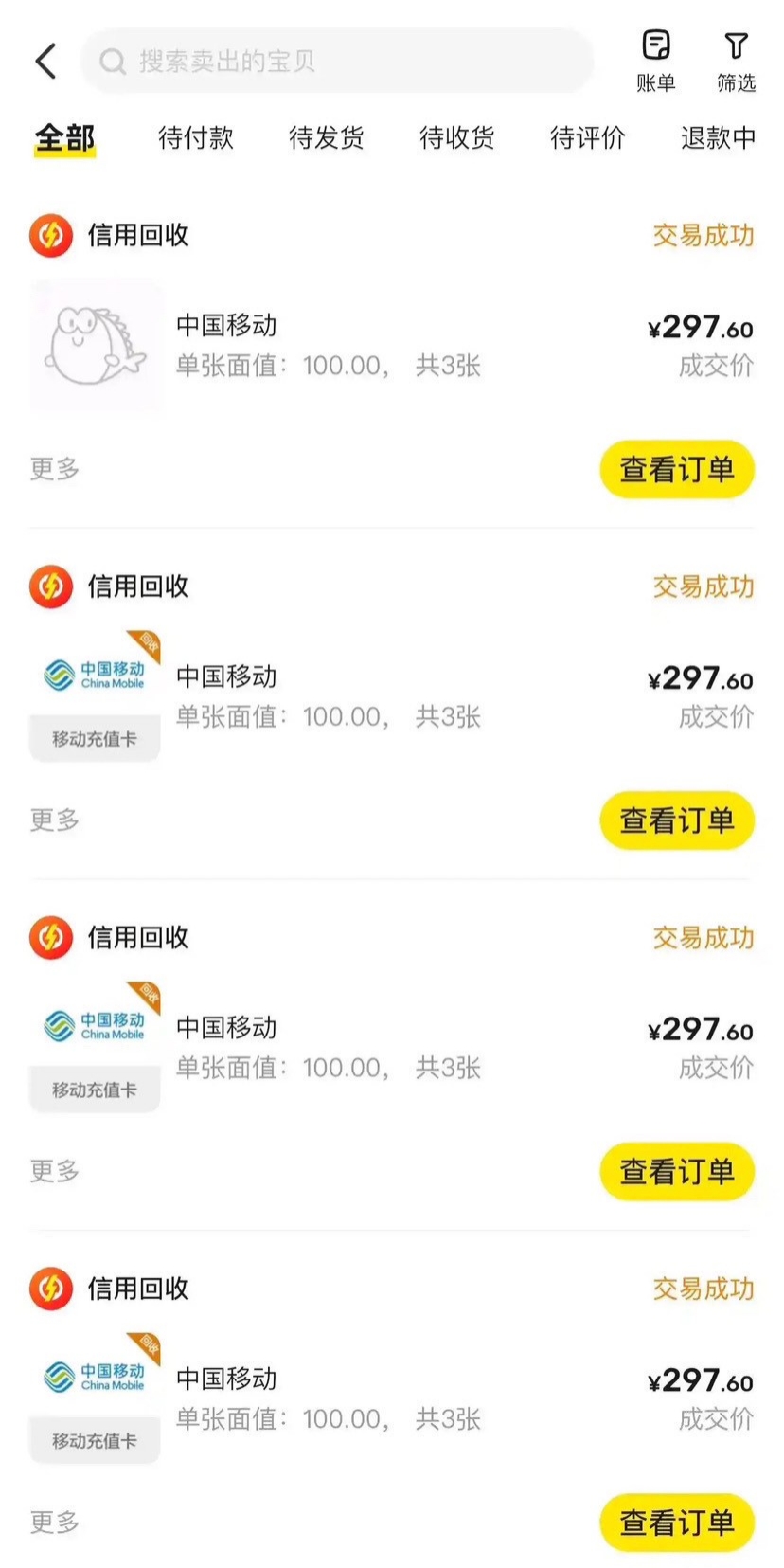
Task: Open the 账单 bill page
Action: [655, 61]
